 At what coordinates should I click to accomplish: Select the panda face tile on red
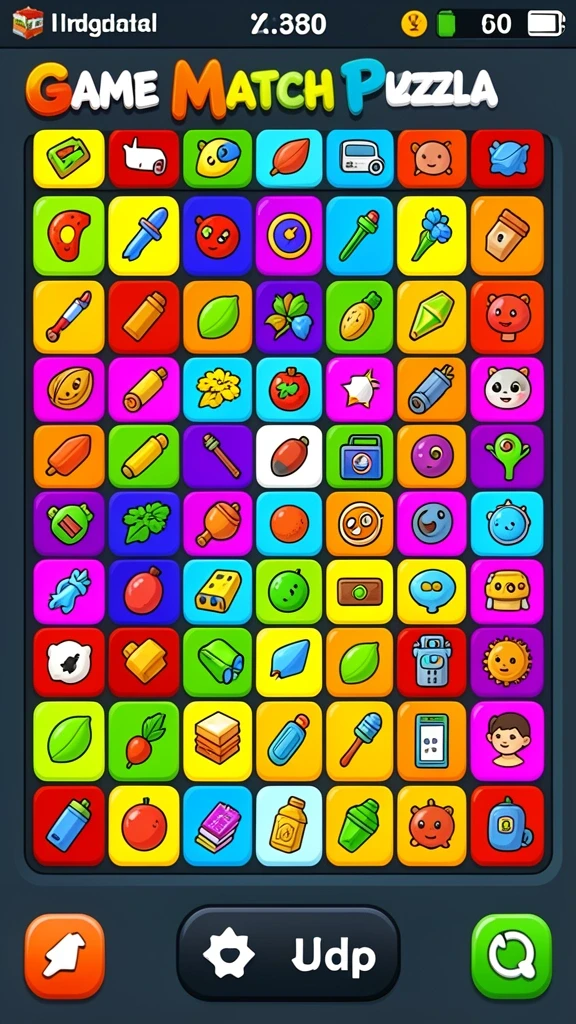[69, 662]
